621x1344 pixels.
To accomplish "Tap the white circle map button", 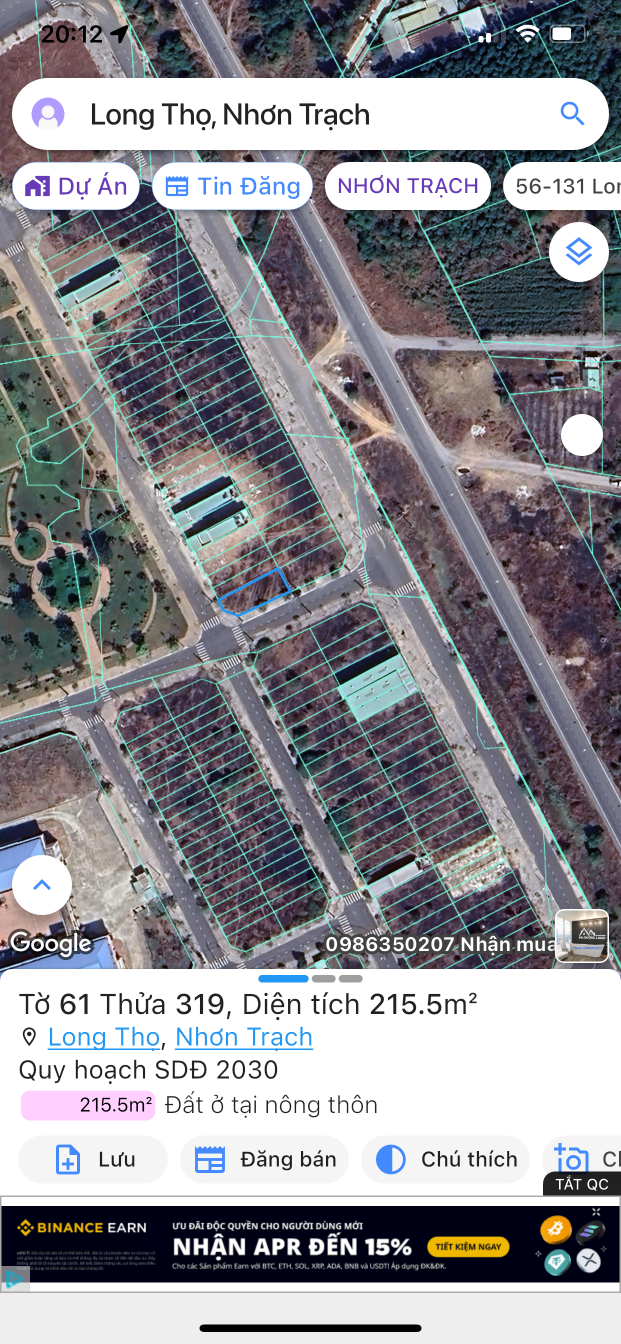I will point(582,435).
